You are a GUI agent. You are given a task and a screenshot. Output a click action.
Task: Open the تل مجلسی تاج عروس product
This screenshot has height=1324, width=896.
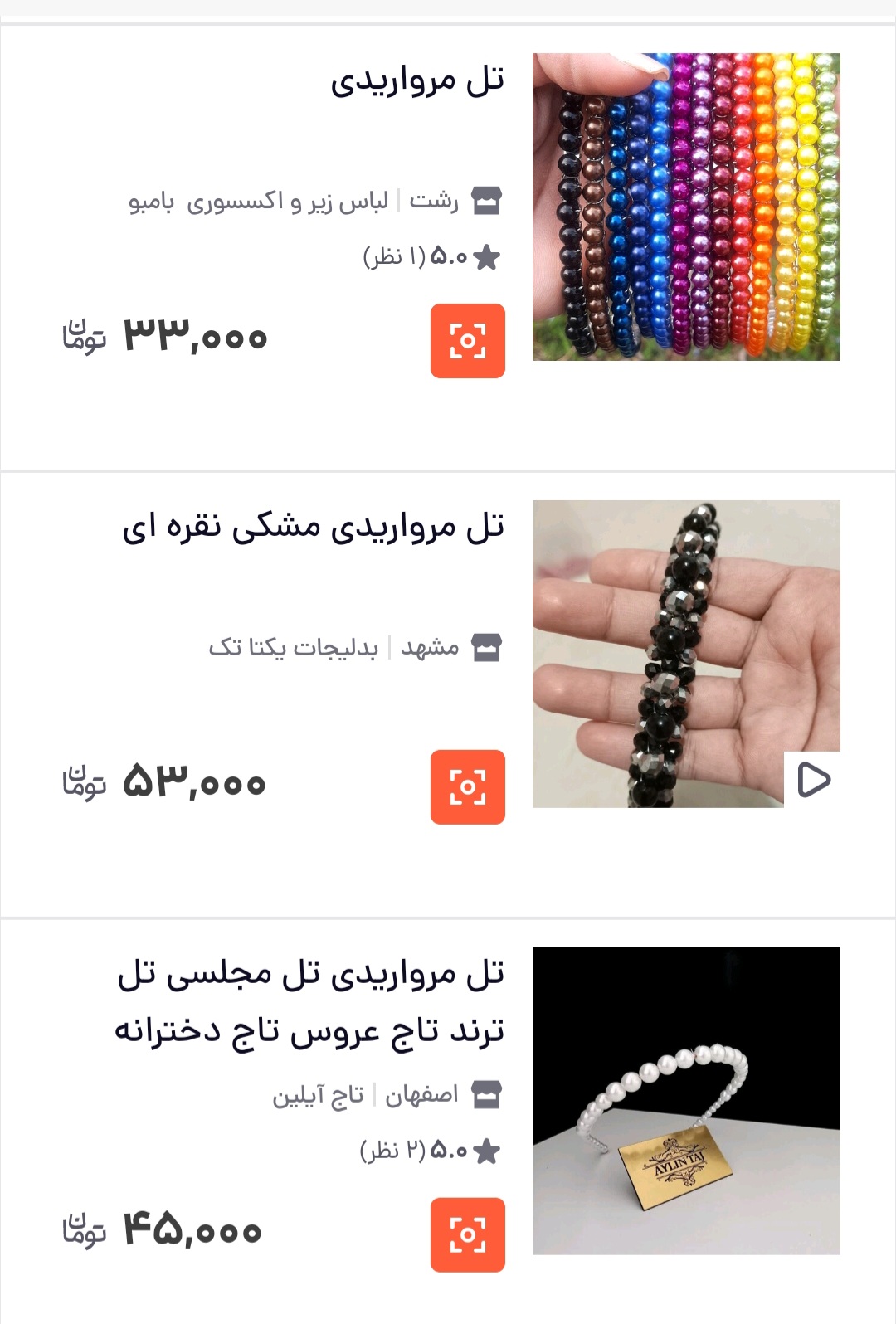point(309,1001)
